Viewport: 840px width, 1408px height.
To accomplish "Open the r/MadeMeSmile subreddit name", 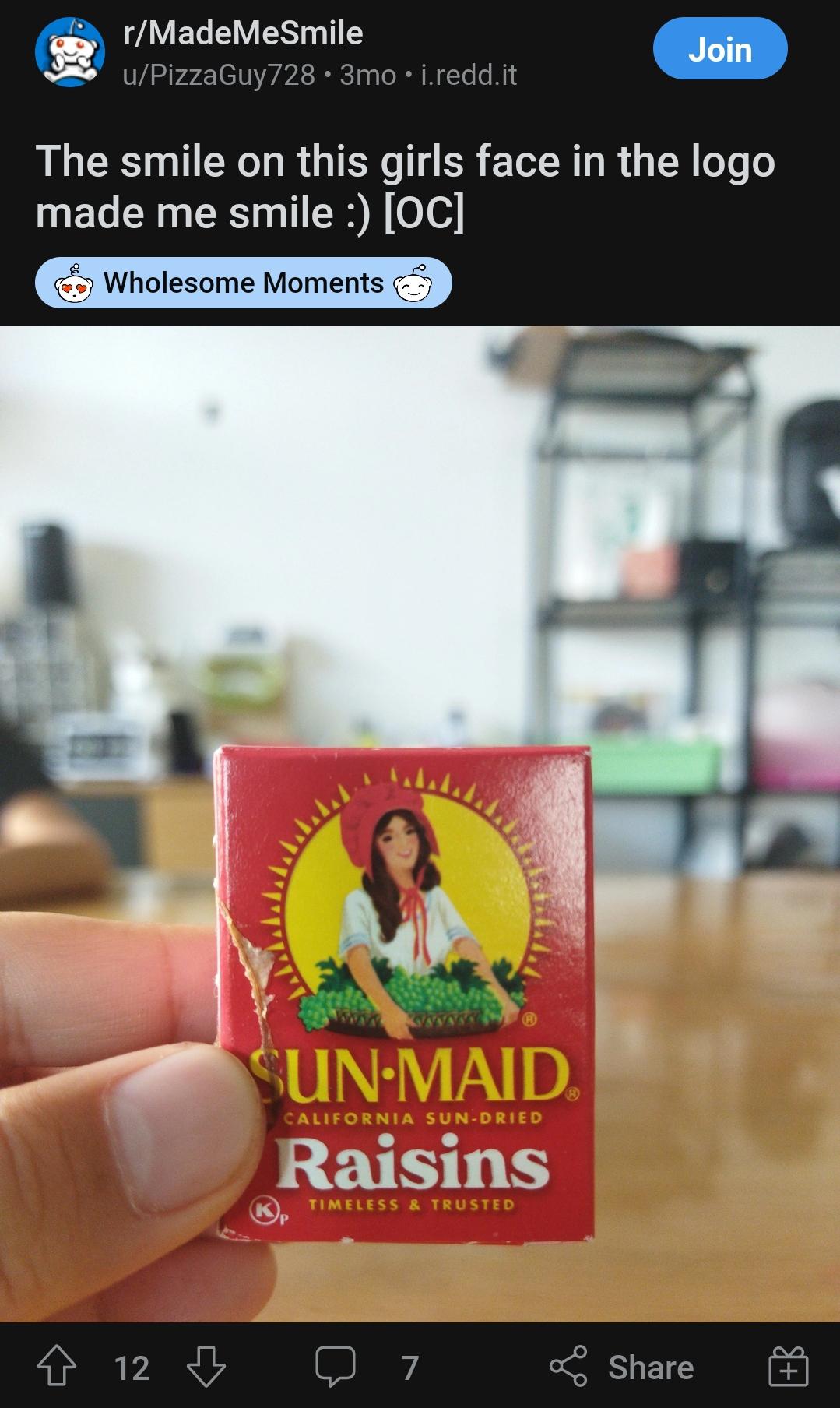I will (x=243, y=33).
